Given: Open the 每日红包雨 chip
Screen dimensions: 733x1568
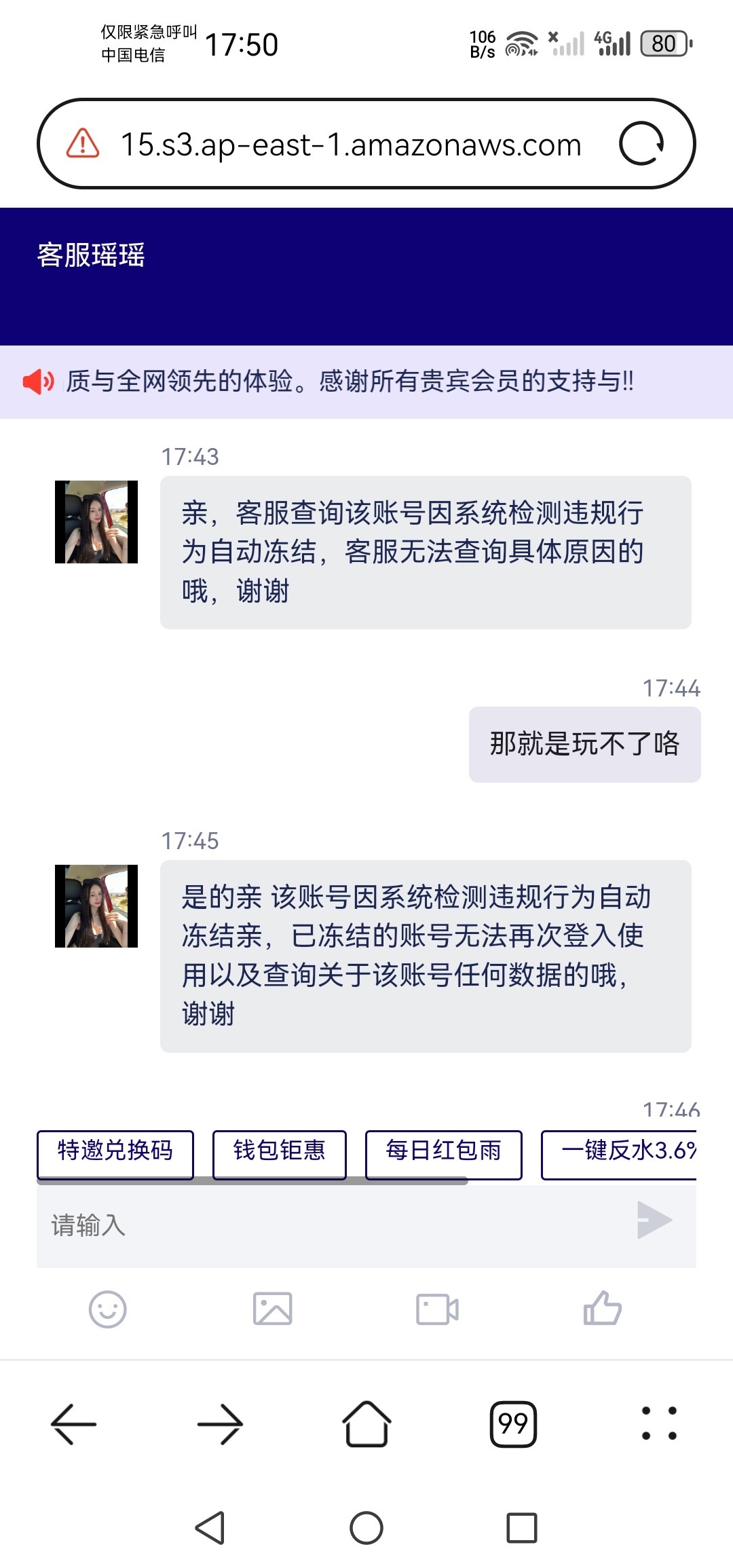Looking at the screenshot, I should (443, 1152).
